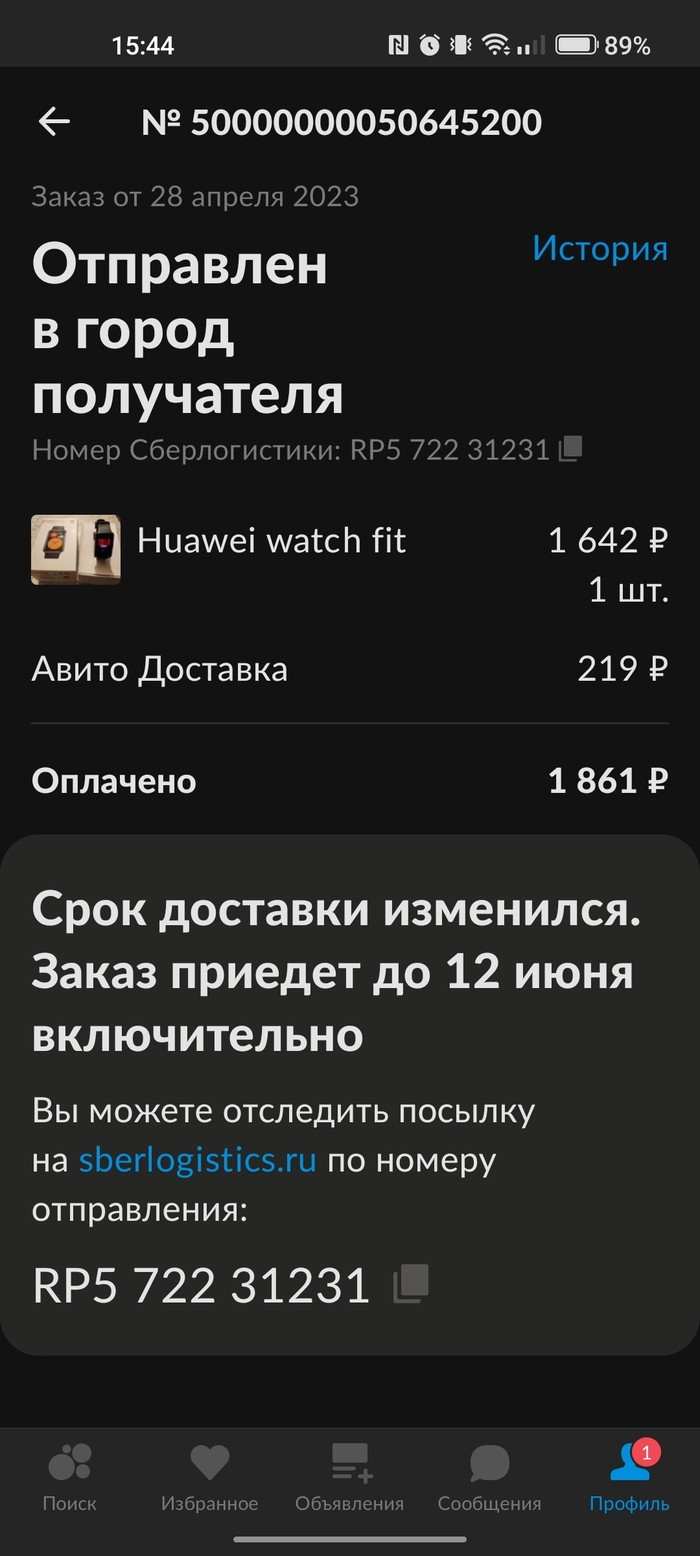
Task: Open the Huawei watch fit item
Action: (272, 541)
